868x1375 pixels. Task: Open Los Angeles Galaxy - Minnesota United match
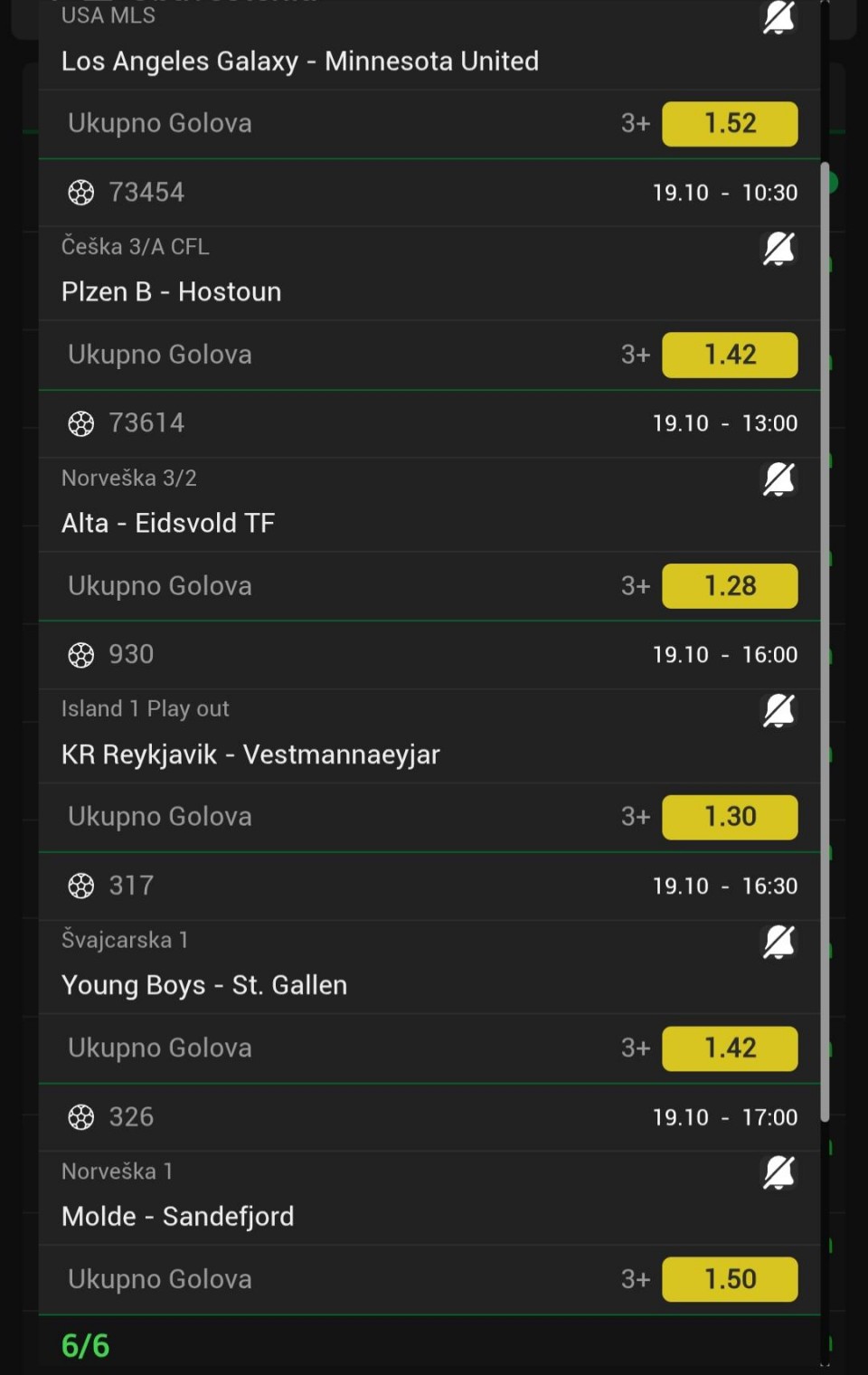(x=300, y=62)
